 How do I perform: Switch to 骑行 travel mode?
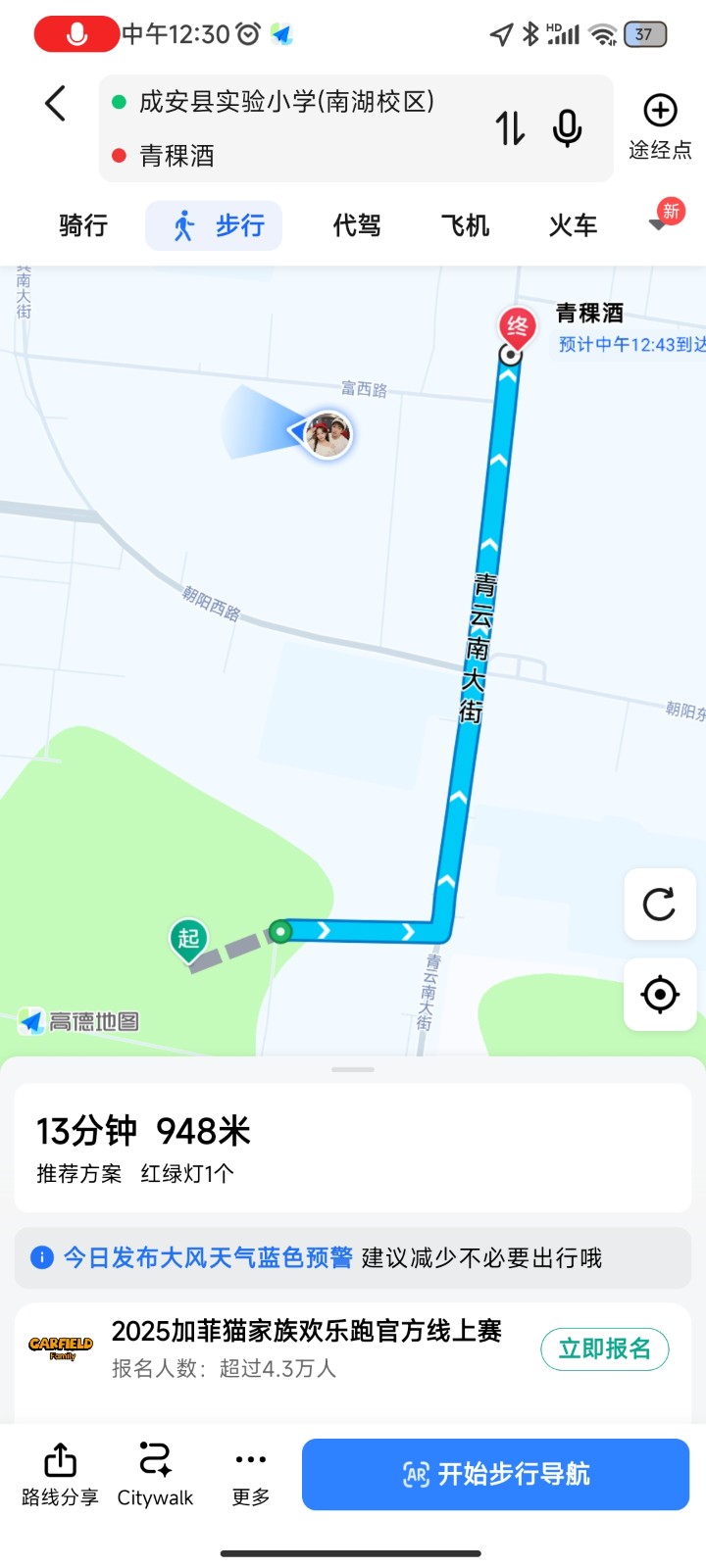point(83,226)
